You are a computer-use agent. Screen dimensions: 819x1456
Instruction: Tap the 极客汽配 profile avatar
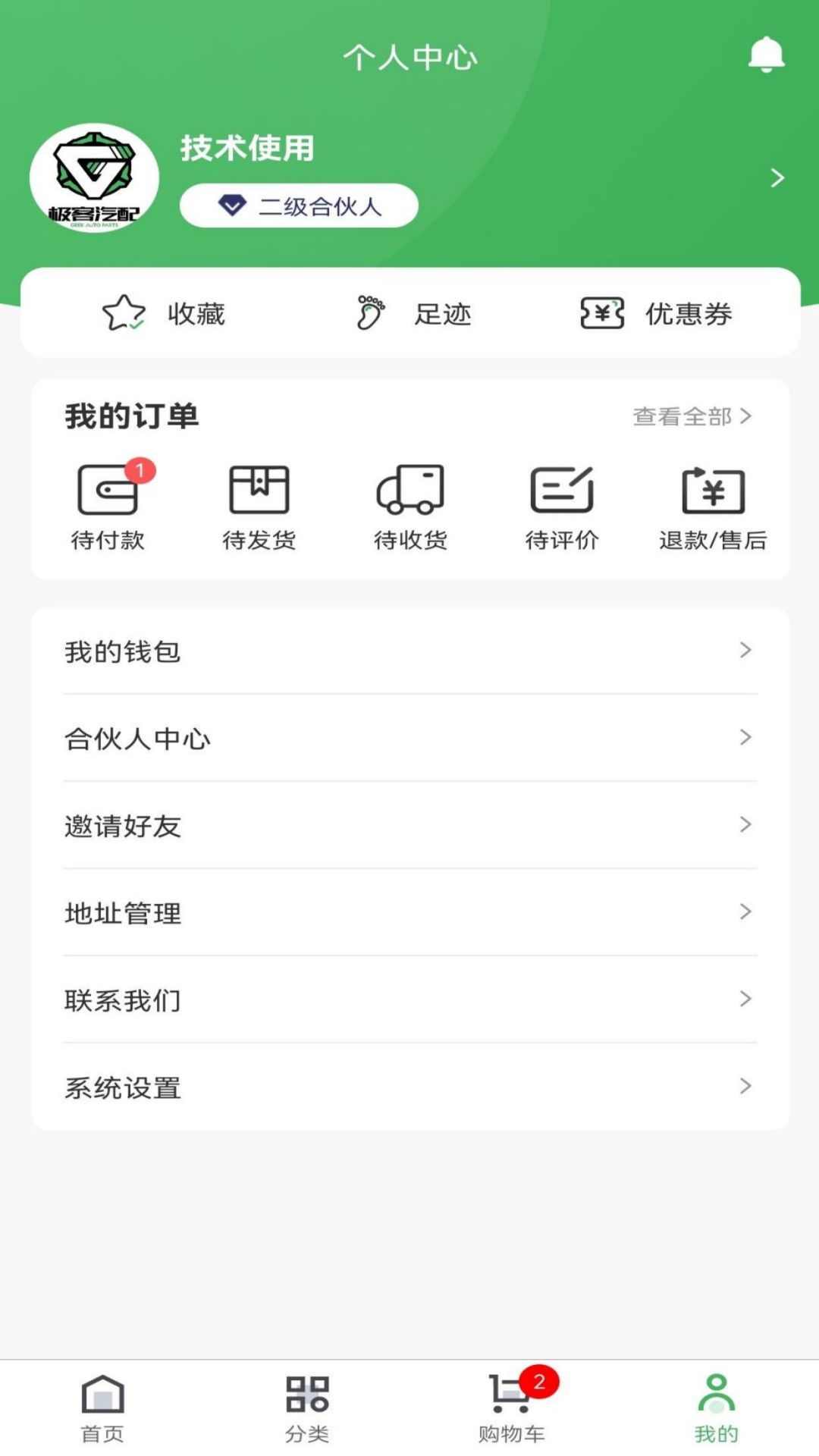tap(95, 180)
